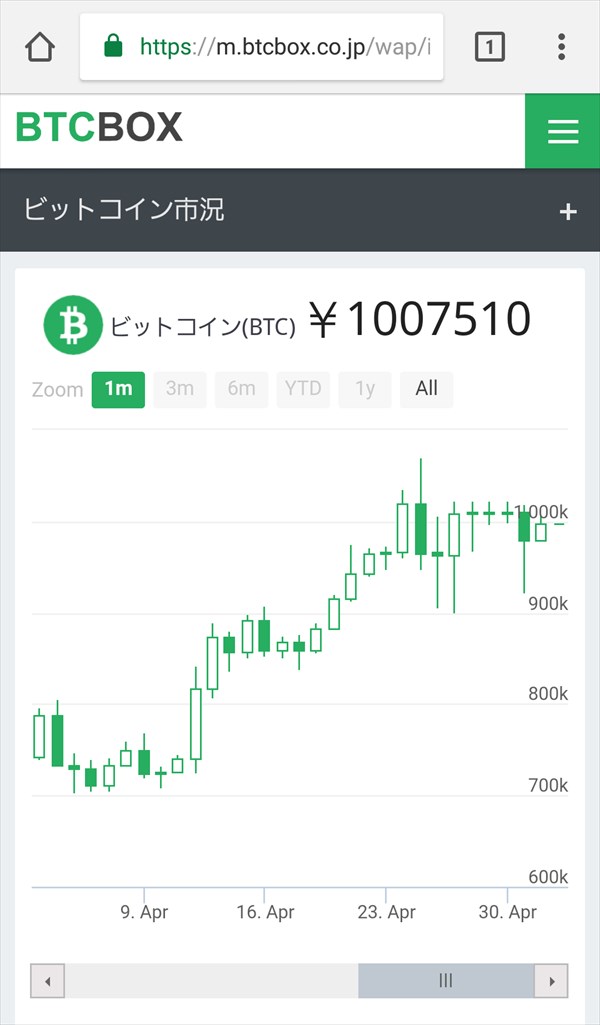The width and height of the screenshot is (600, 1025).
Task: Tap the URL address bar
Action: 261,47
